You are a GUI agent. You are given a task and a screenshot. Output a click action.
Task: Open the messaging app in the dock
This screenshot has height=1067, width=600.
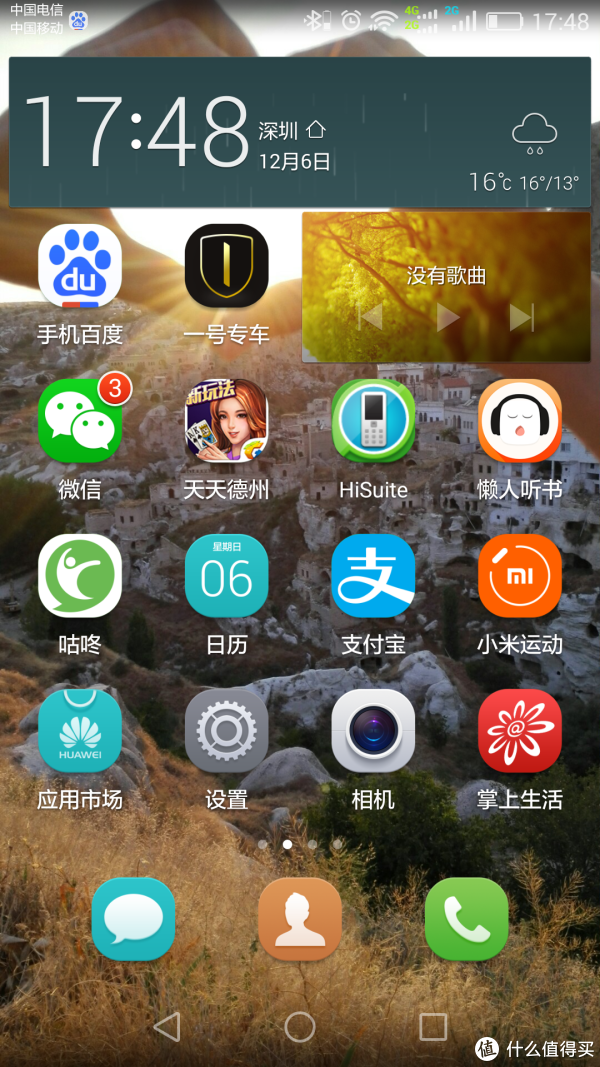(x=133, y=919)
